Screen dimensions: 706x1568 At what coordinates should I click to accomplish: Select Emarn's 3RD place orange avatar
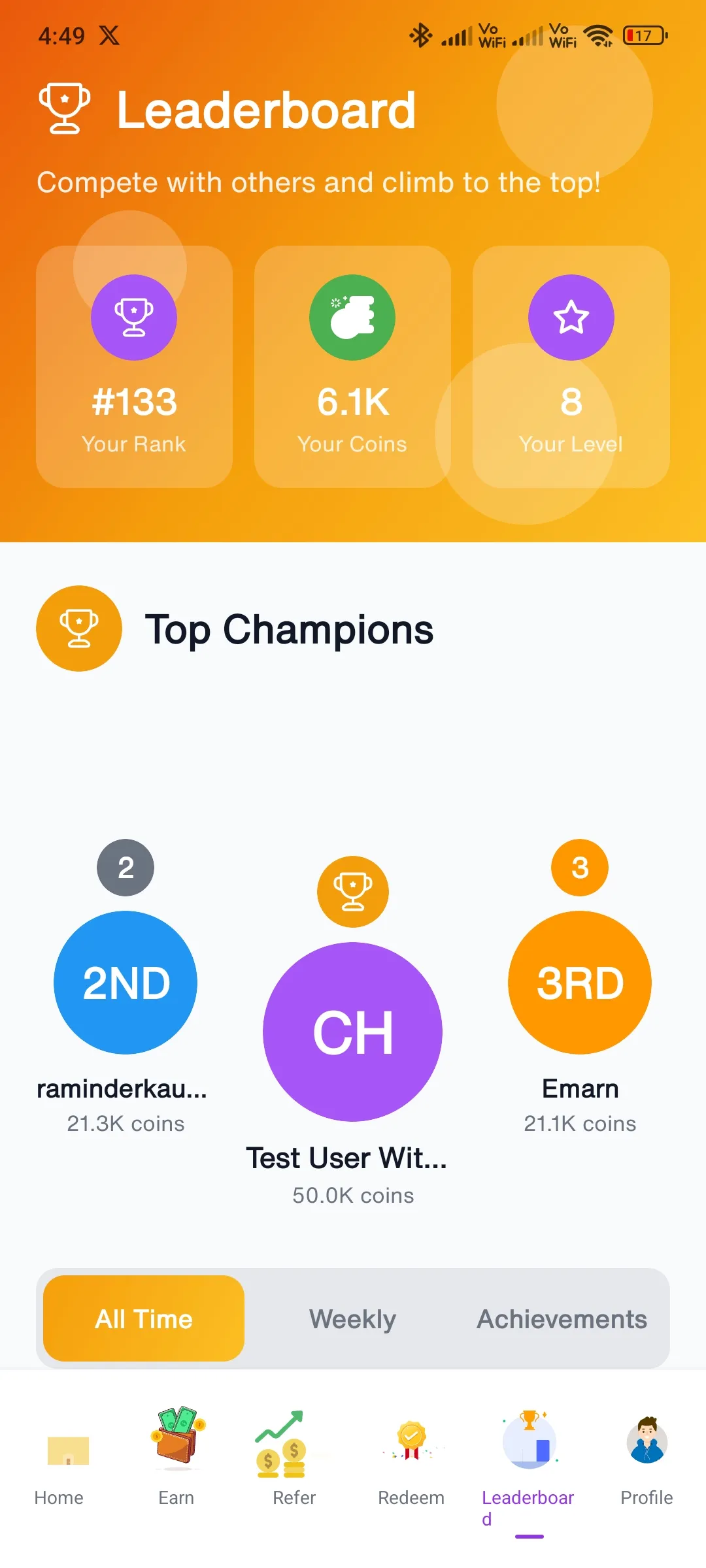(579, 981)
